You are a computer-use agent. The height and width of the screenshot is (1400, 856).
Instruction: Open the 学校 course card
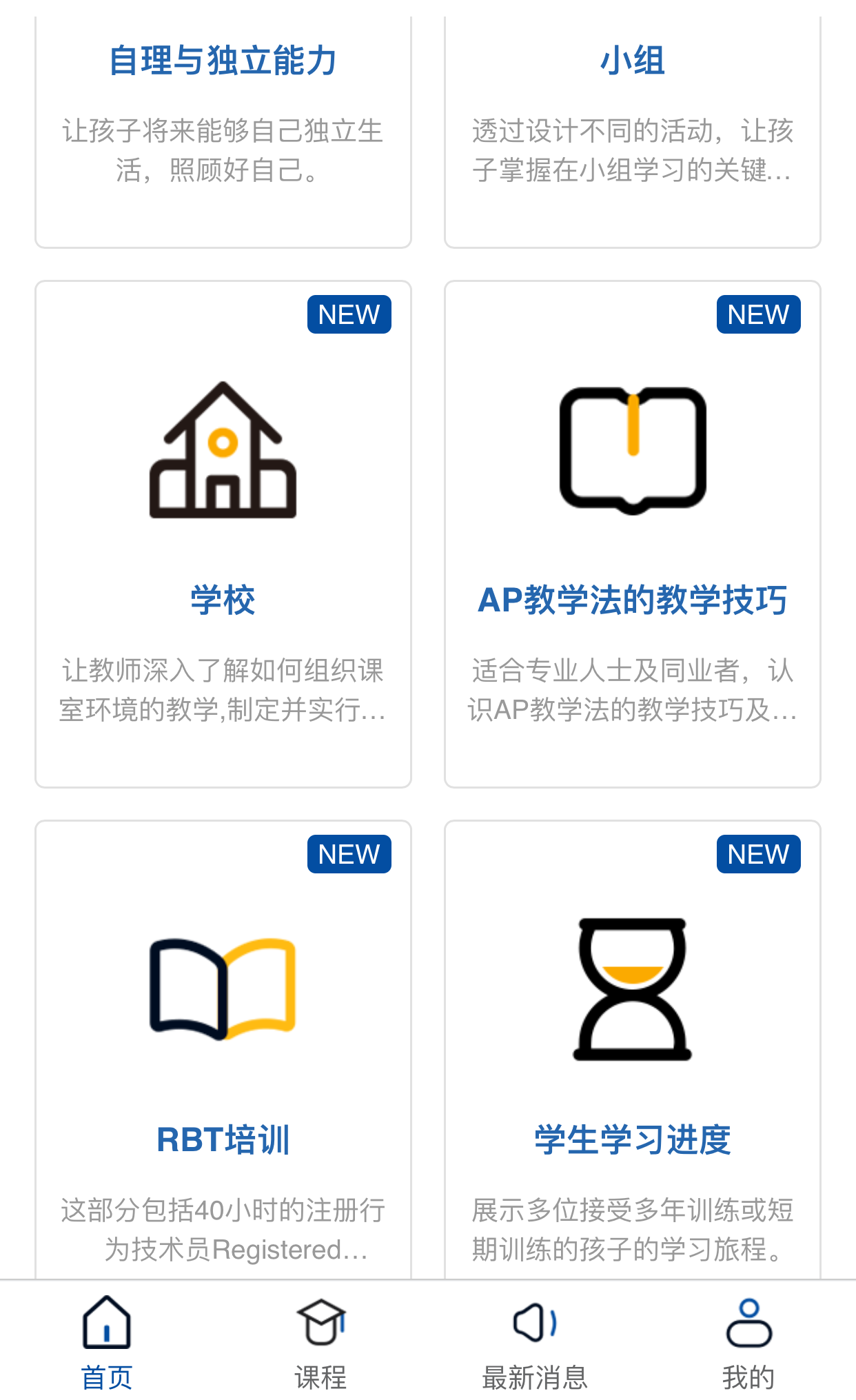coord(223,534)
